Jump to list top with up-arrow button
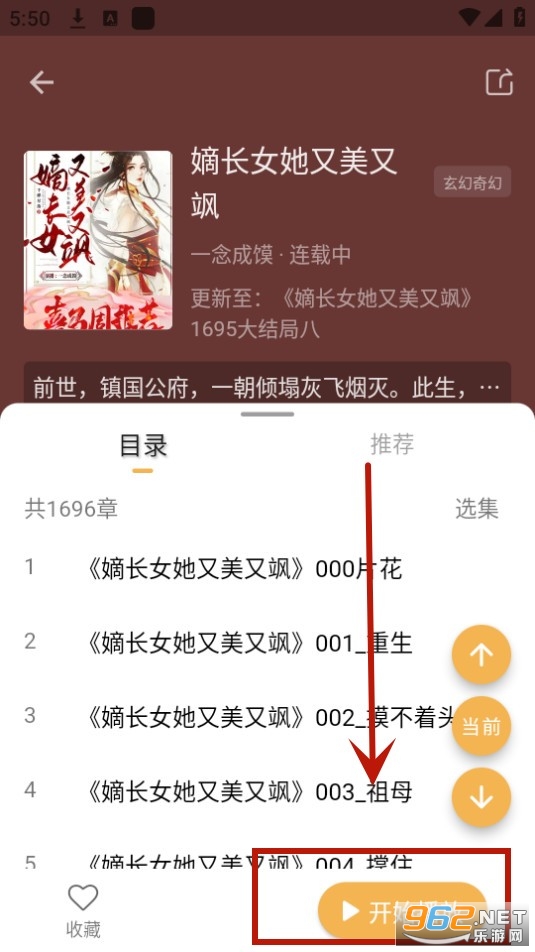This screenshot has height=952, width=535. [481, 654]
